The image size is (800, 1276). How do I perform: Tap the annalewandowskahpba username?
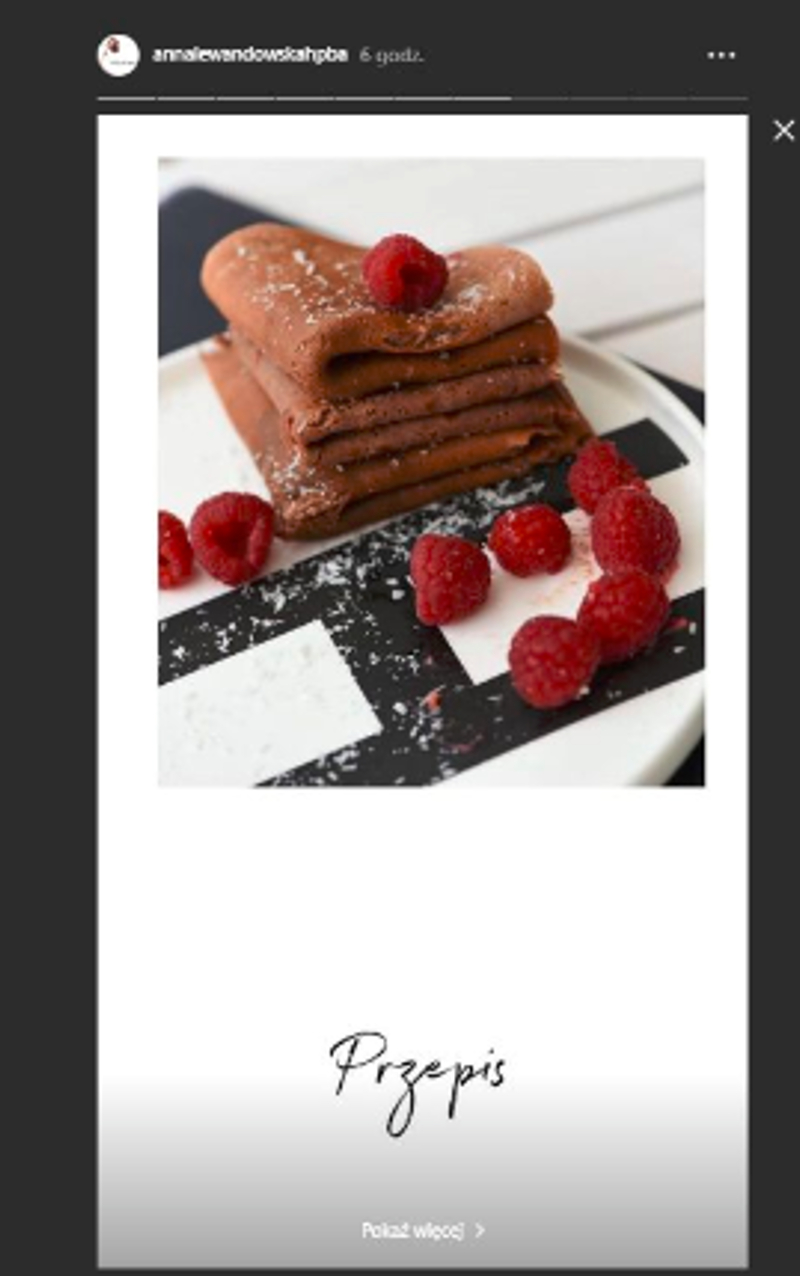tap(250, 56)
